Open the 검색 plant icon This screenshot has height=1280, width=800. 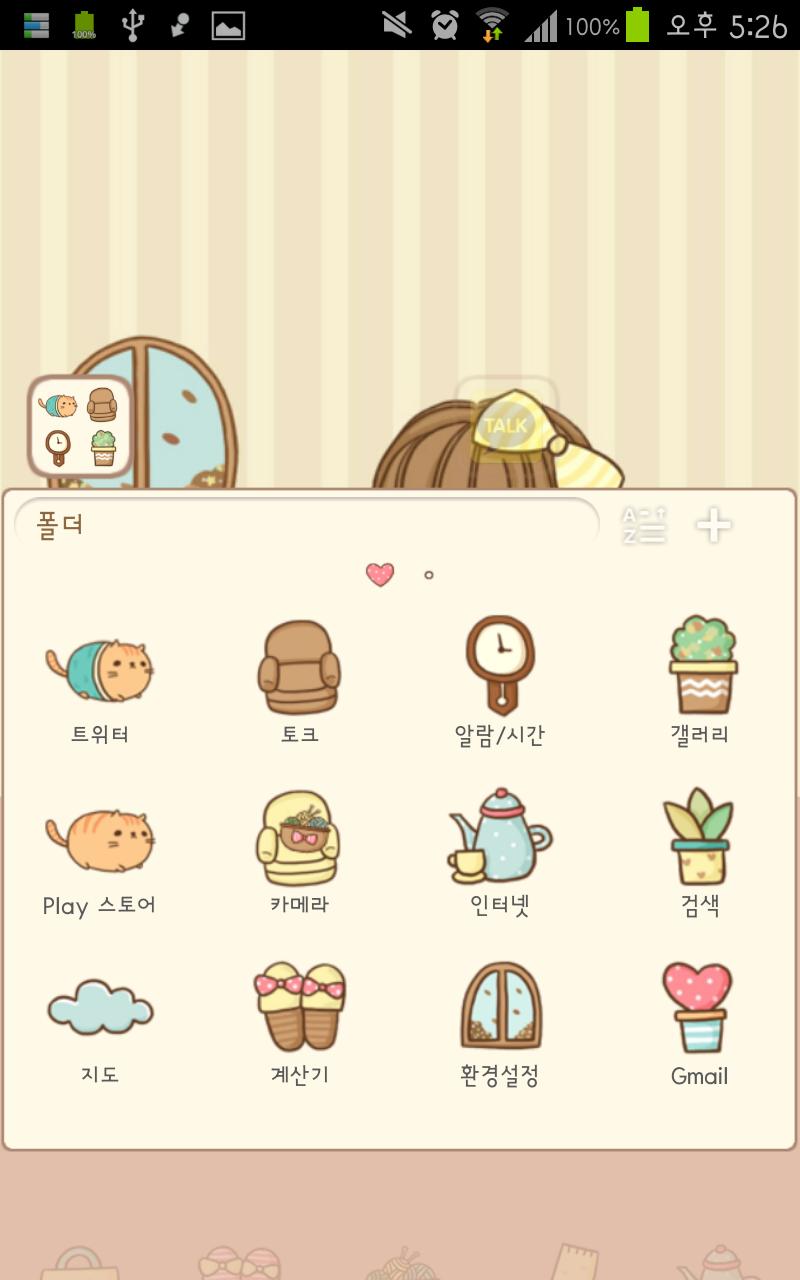coord(699,835)
